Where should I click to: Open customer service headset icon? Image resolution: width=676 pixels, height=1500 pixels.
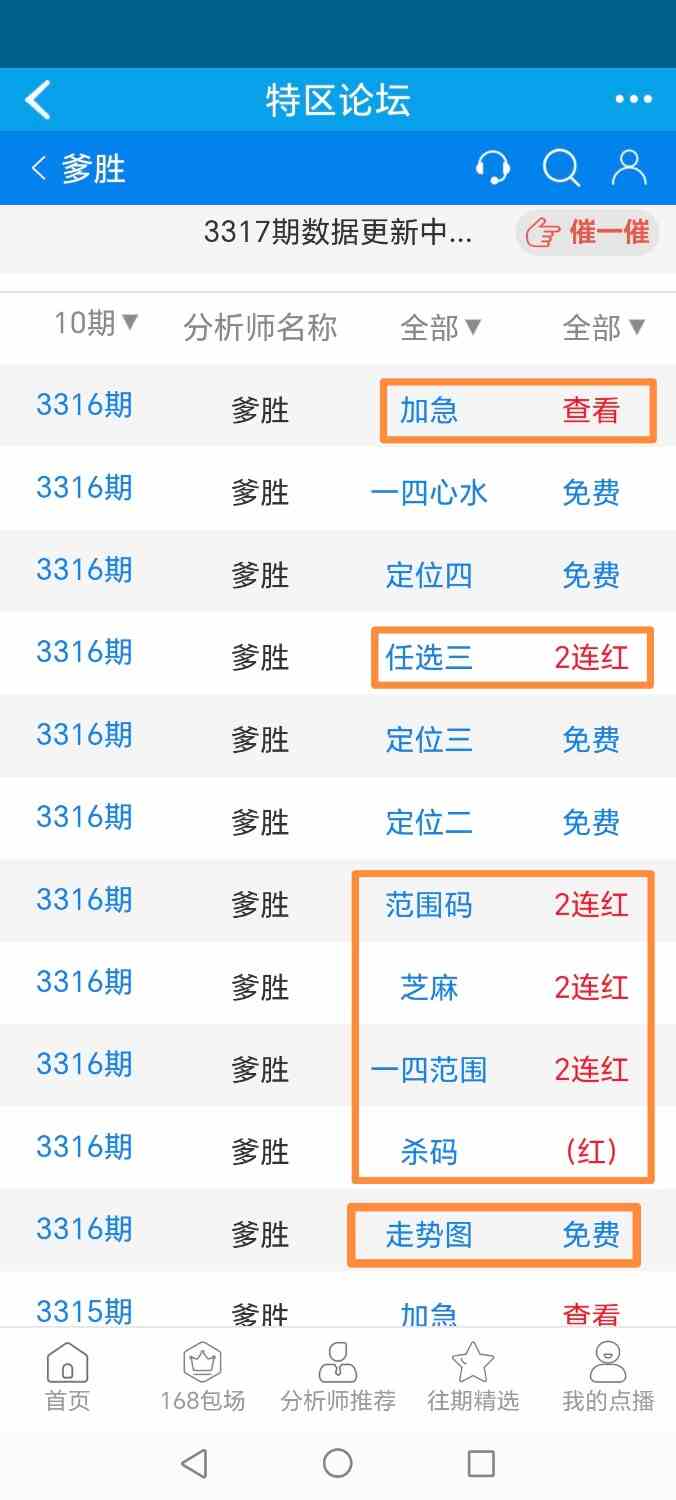pos(492,168)
